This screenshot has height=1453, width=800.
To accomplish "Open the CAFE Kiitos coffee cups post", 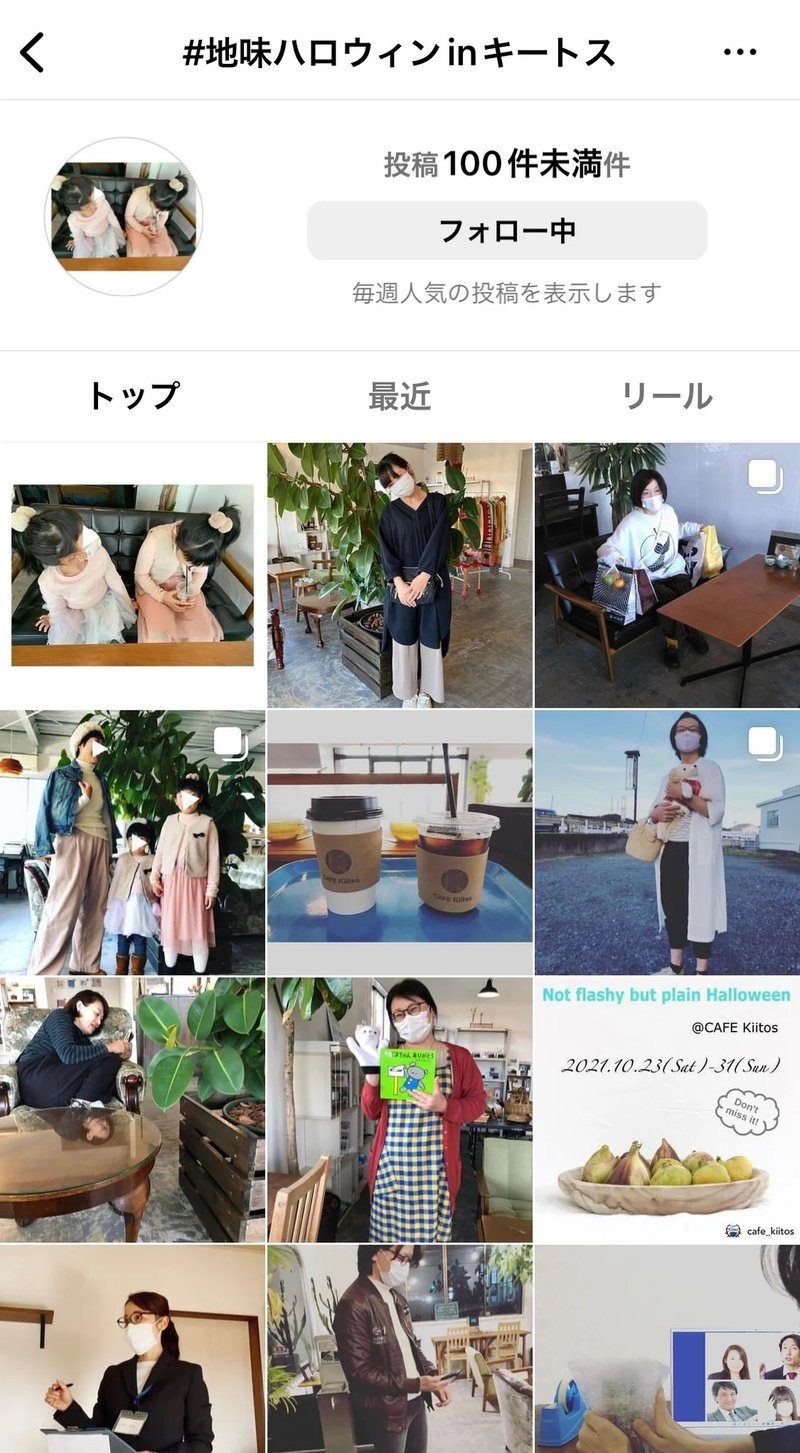I will [x=400, y=842].
